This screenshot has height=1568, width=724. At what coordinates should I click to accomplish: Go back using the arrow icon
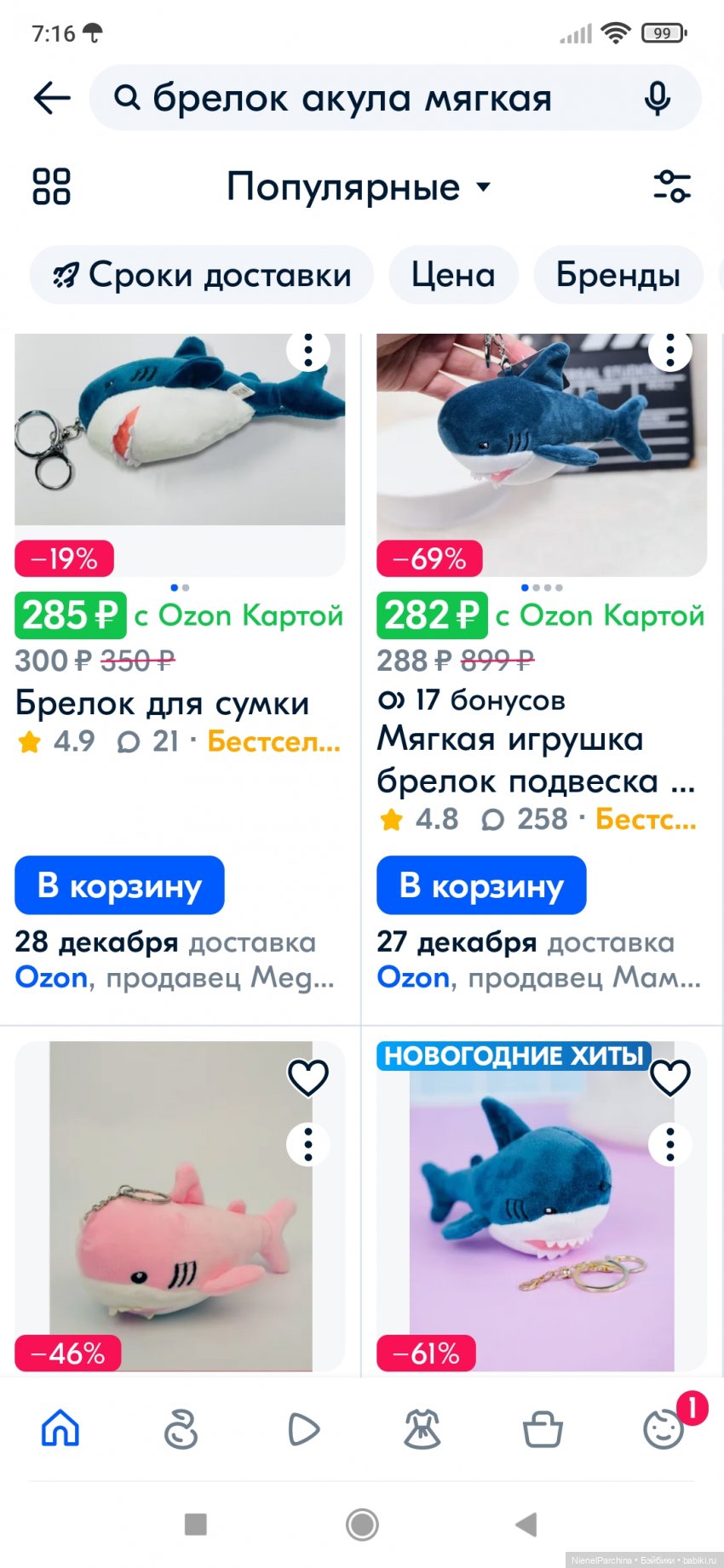coord(52,98)
